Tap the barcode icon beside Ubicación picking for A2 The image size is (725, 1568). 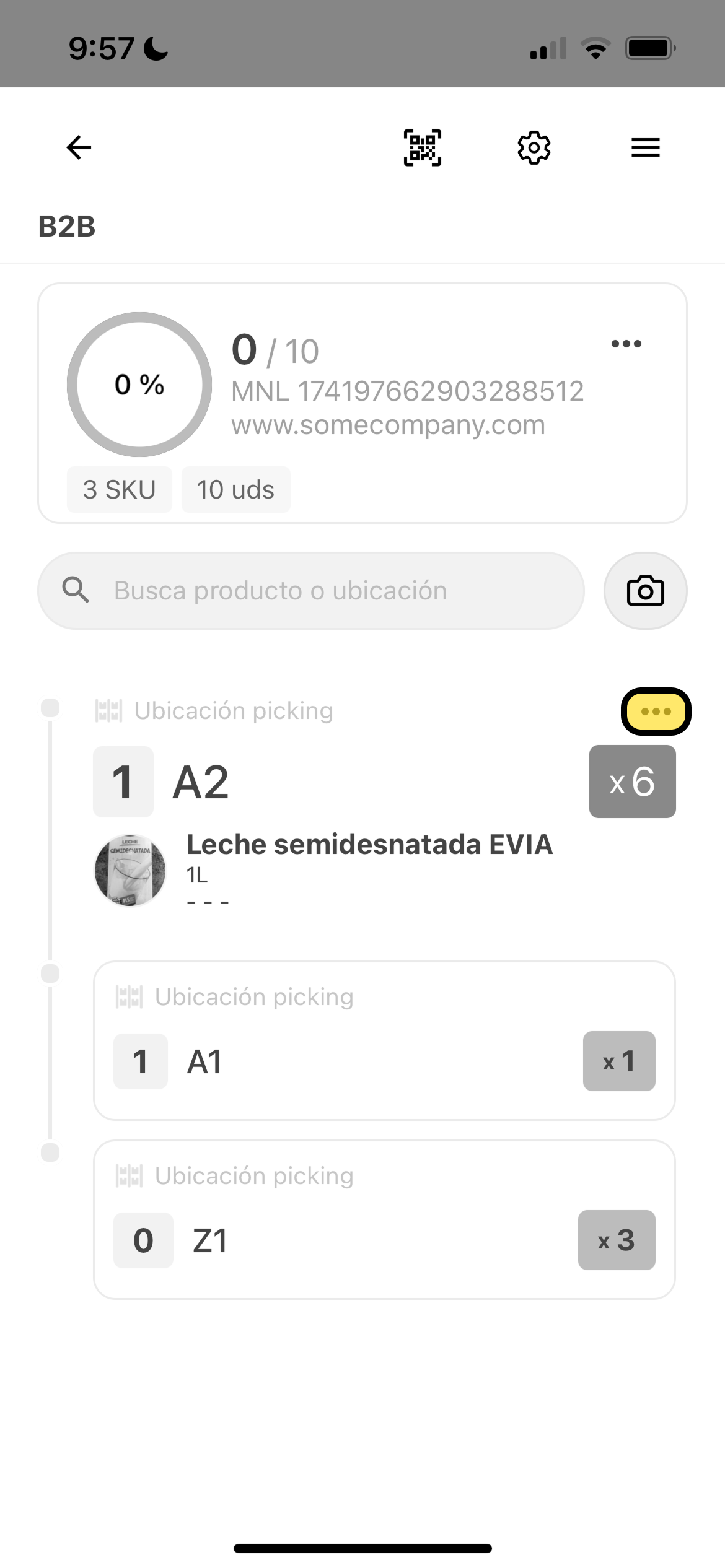108,711
